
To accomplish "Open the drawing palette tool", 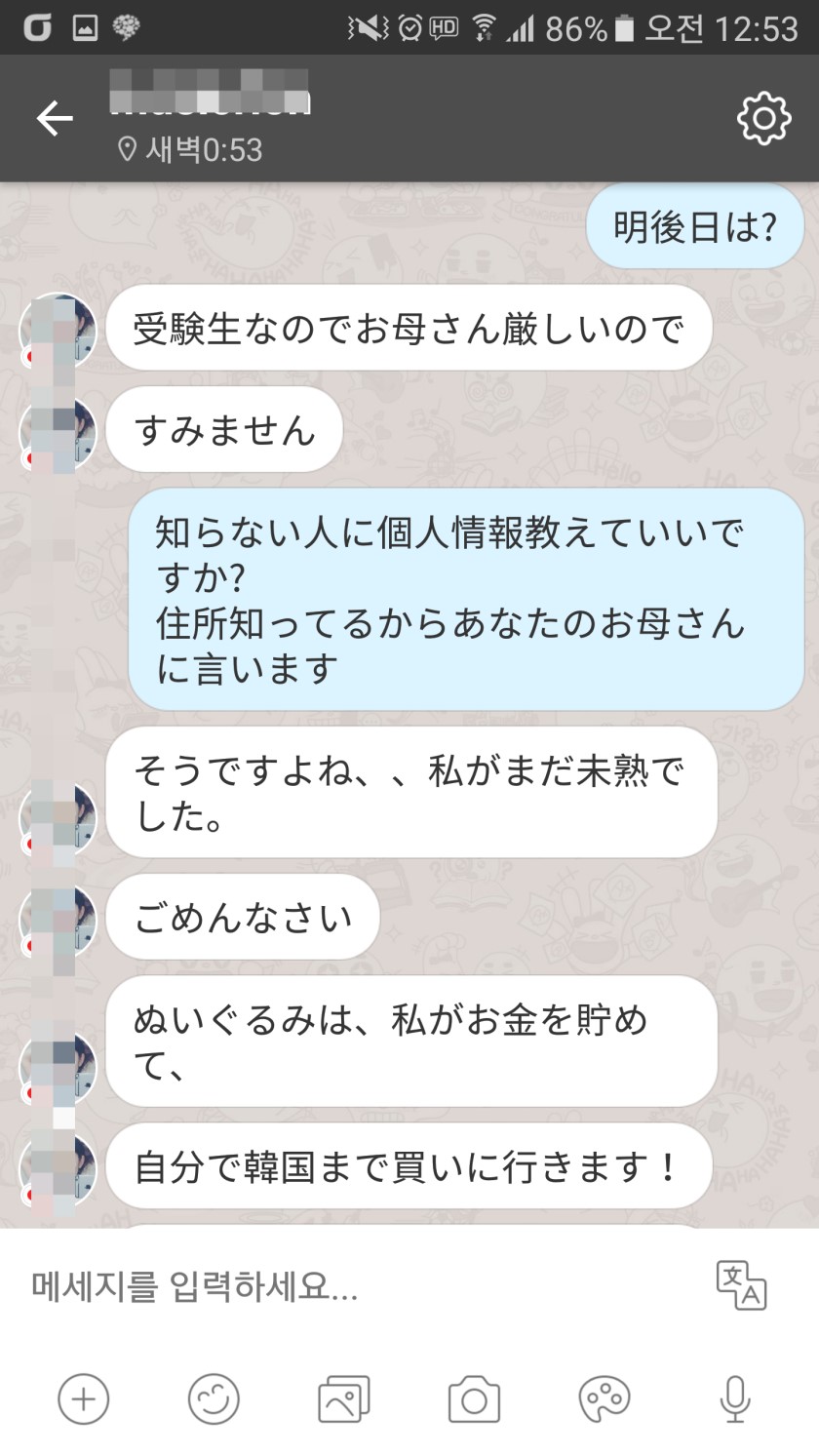I will click(x=604, y=1399).
